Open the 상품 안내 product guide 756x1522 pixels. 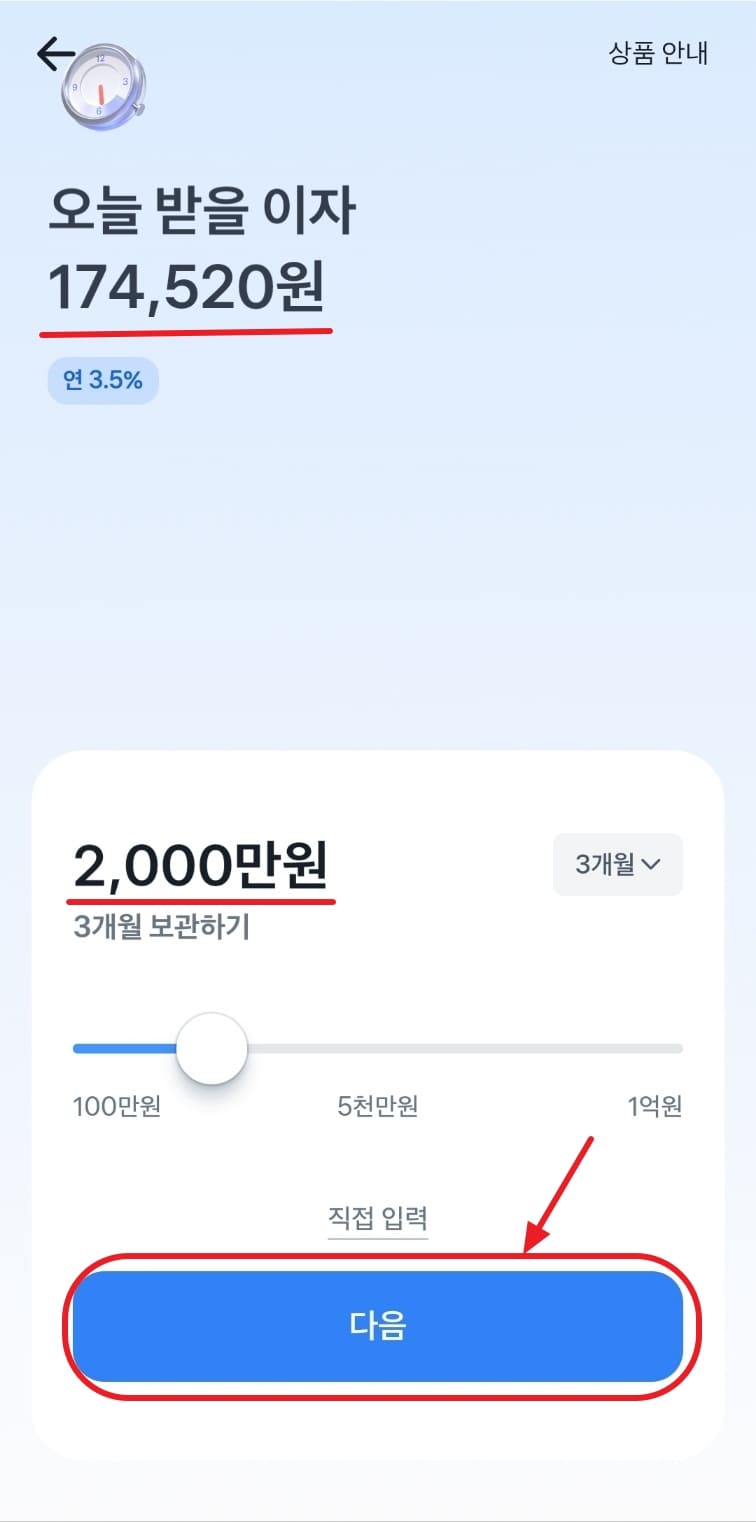point(658,54)
